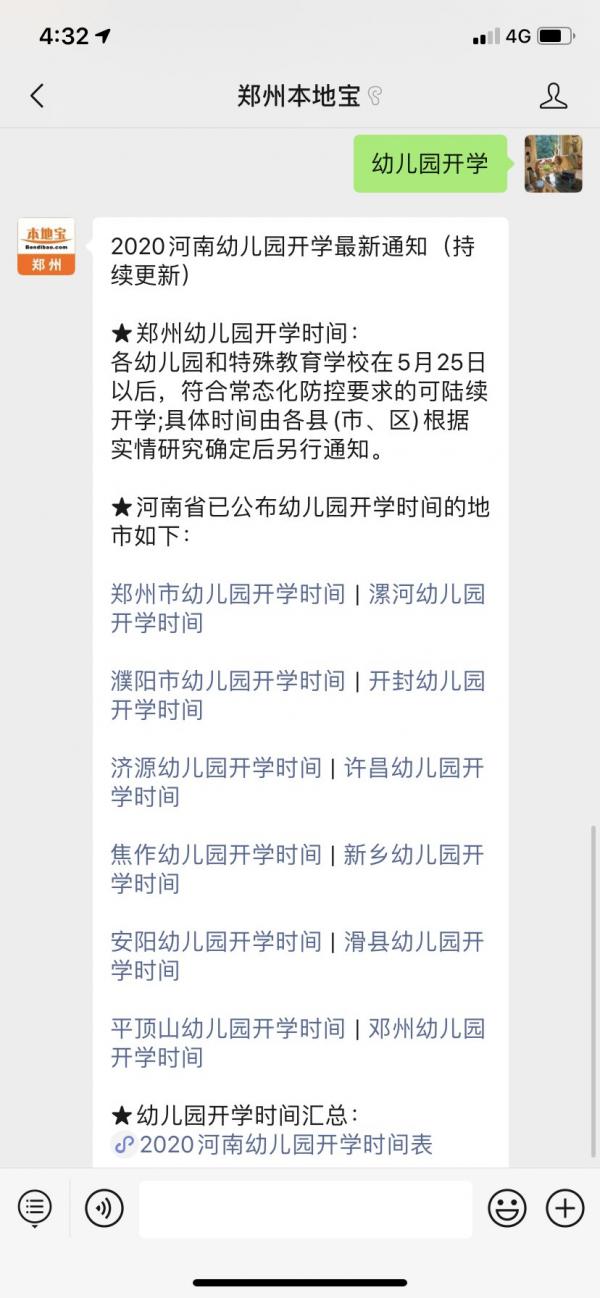Open 新乡幼儿园开学时间 link

tap(414, 855)
